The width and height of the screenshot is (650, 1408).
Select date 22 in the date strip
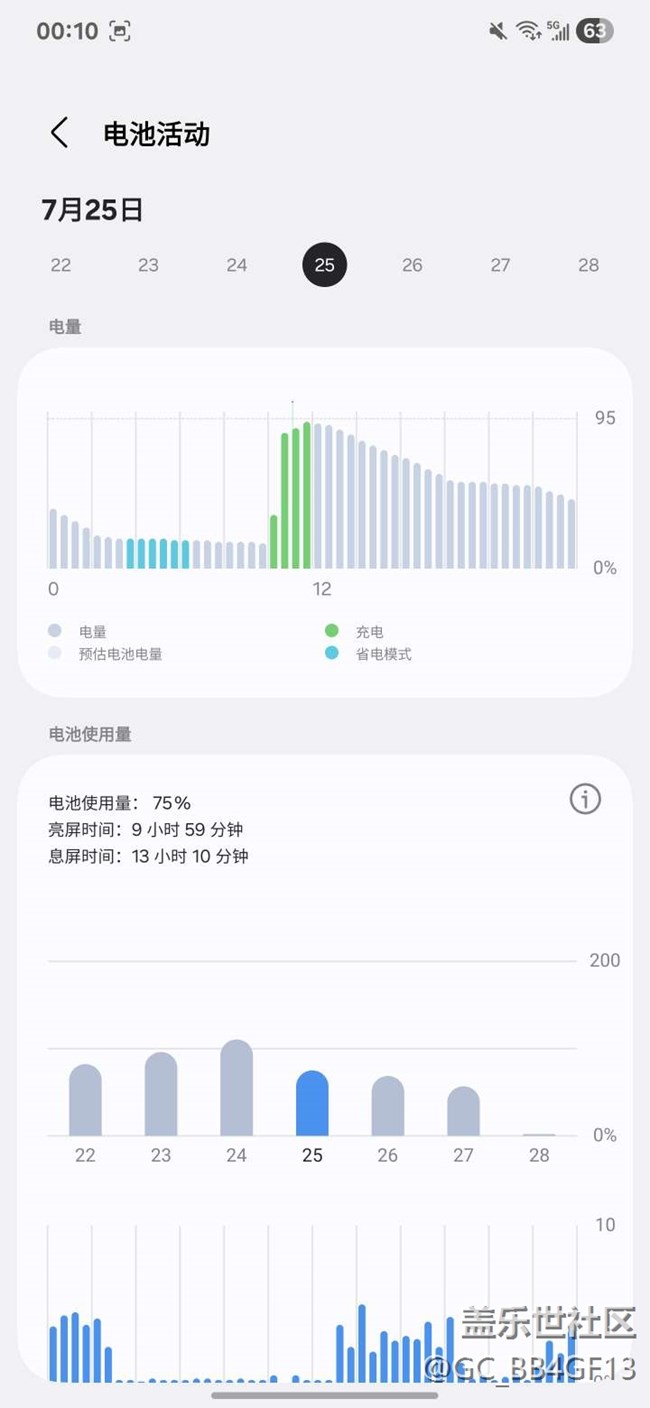coord(61,265)
